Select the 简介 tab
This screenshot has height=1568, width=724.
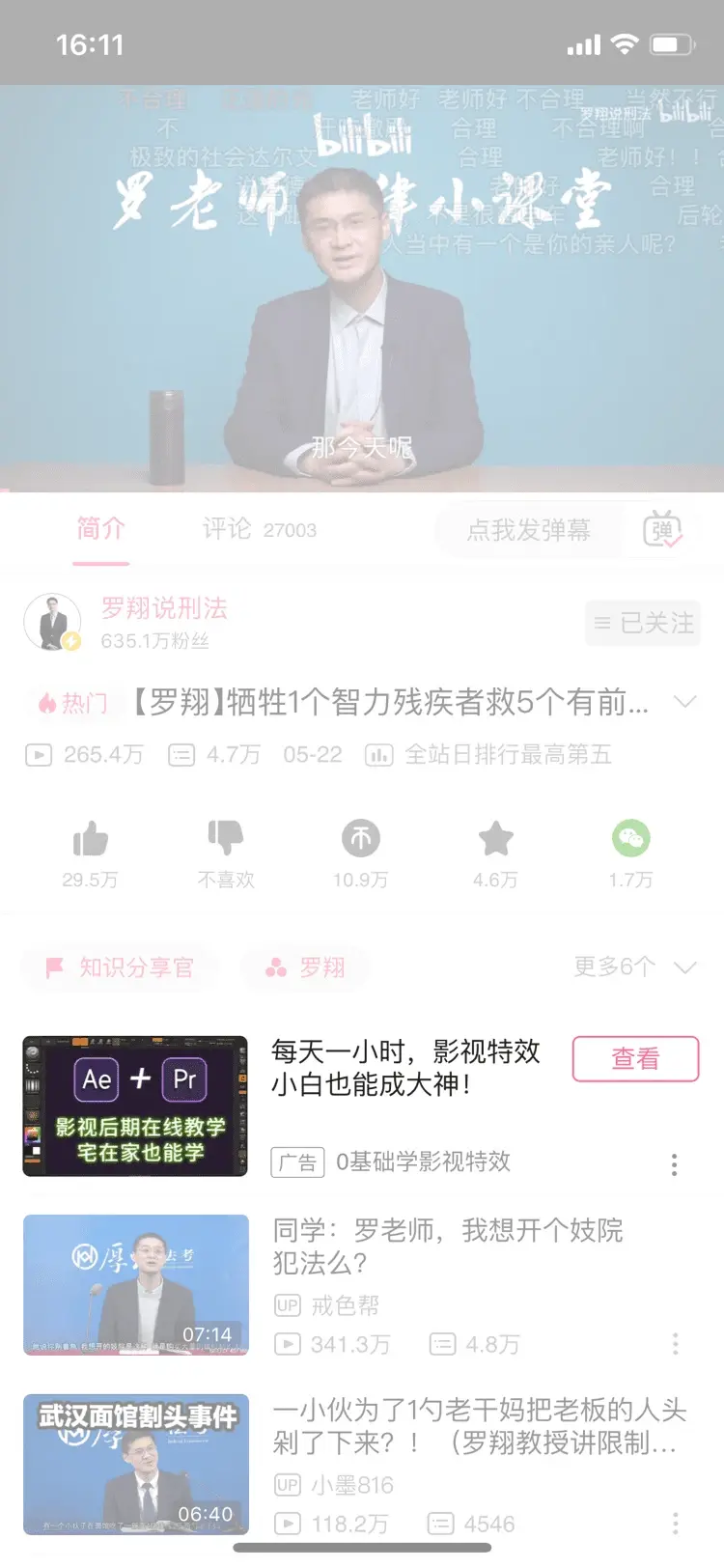click(100, 529)
